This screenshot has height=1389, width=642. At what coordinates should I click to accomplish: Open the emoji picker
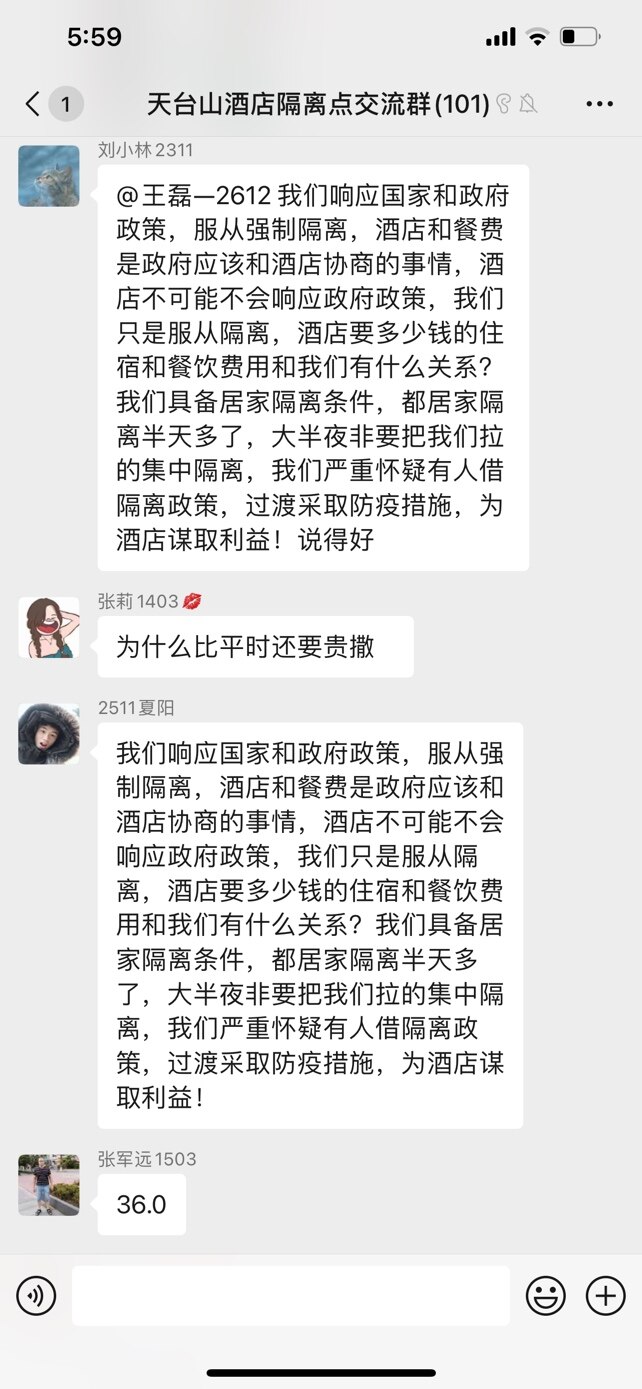546,1296
